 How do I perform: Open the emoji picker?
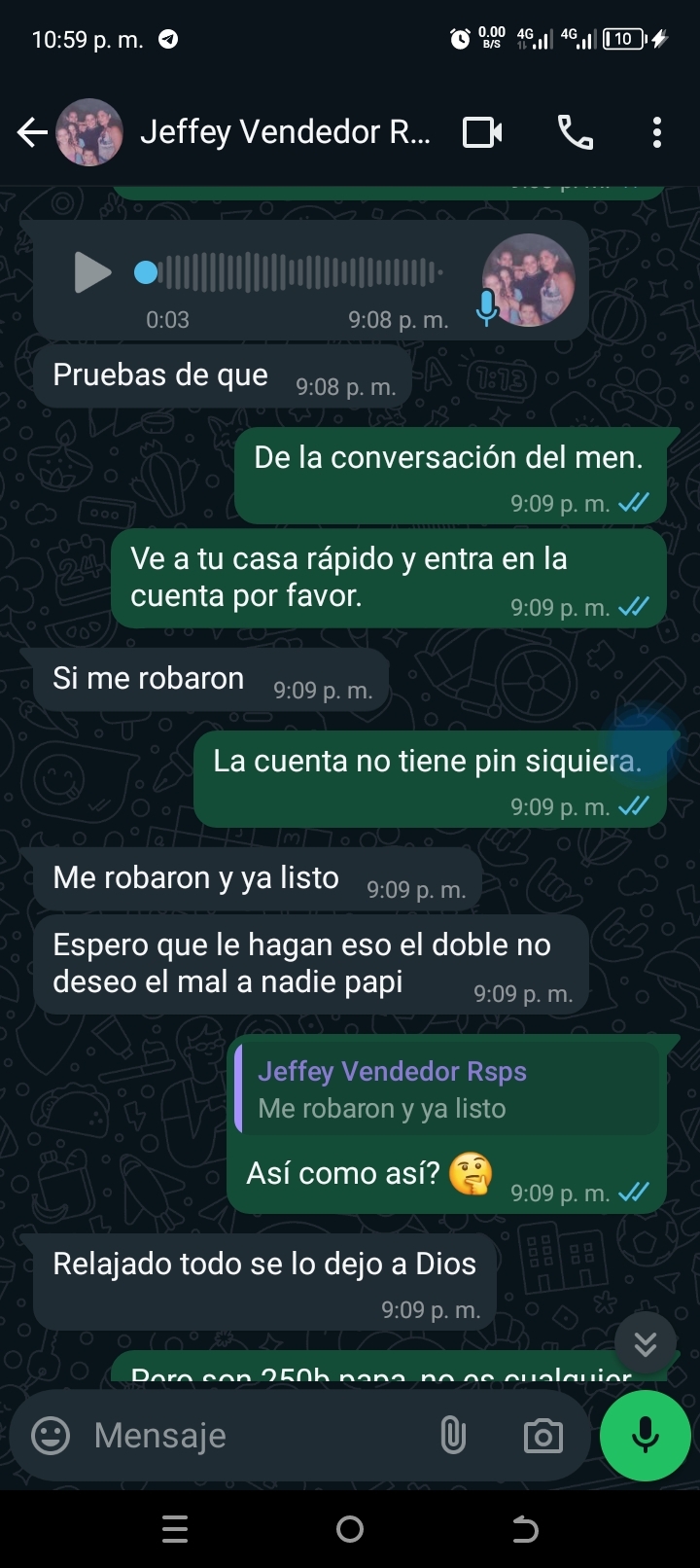51,1436
